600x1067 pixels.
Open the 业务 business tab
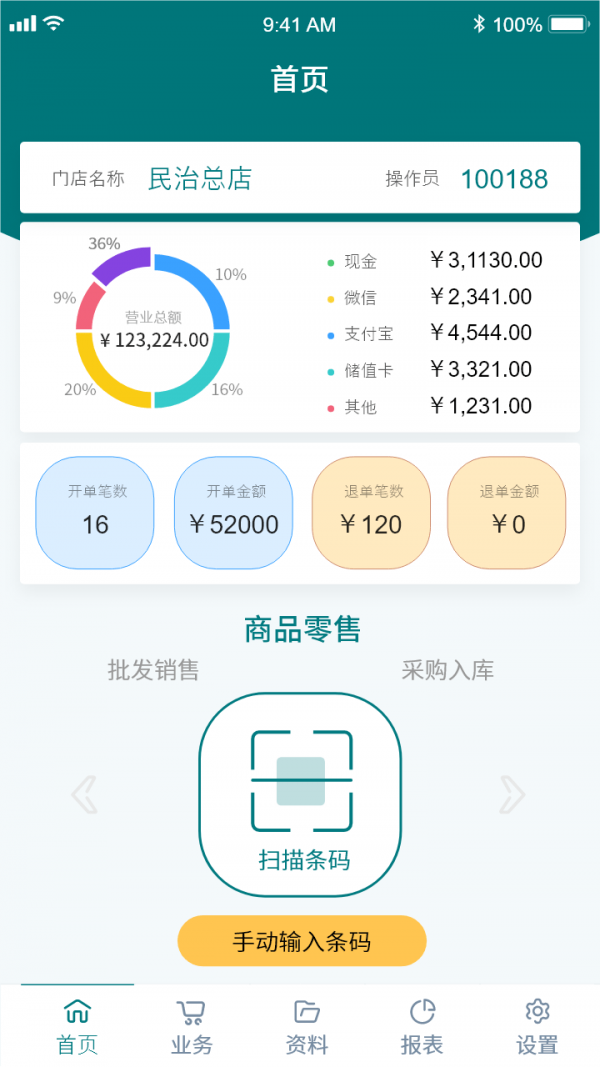[192, 1026]
